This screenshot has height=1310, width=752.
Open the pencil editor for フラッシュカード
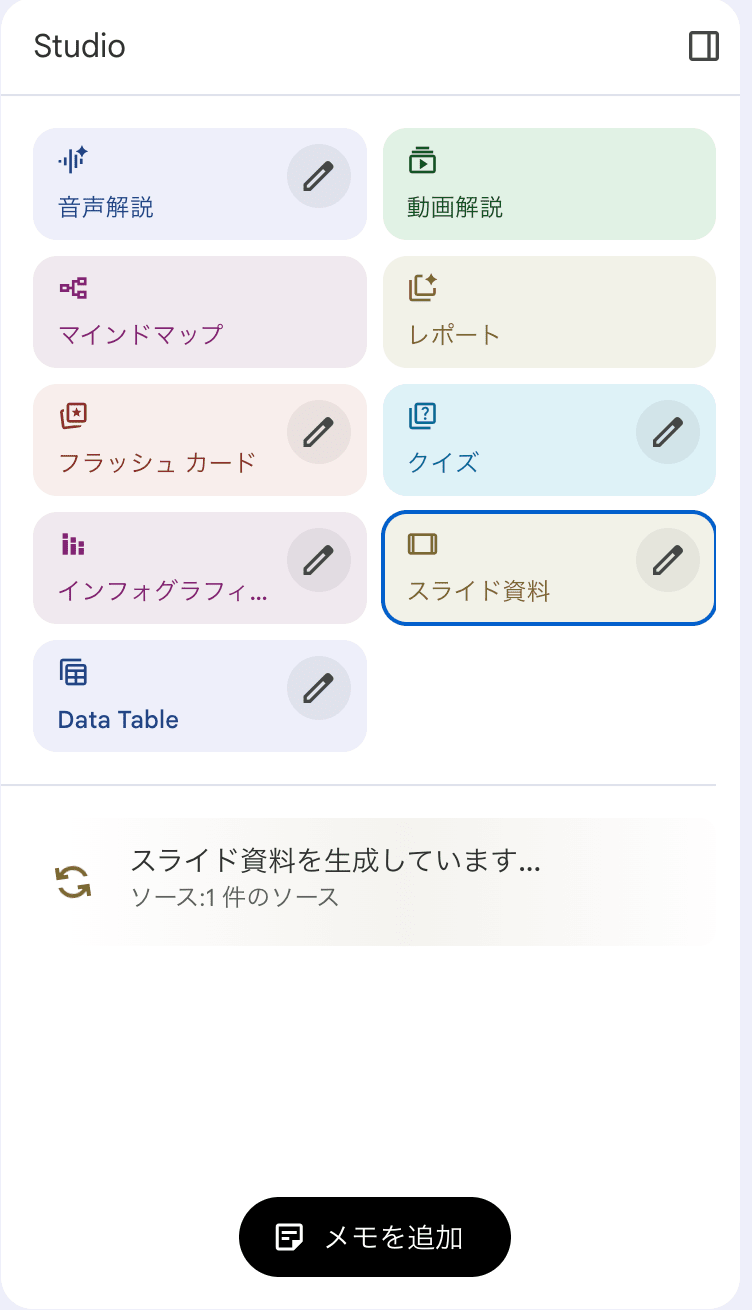pyautogui.click(x=318, y=432)
